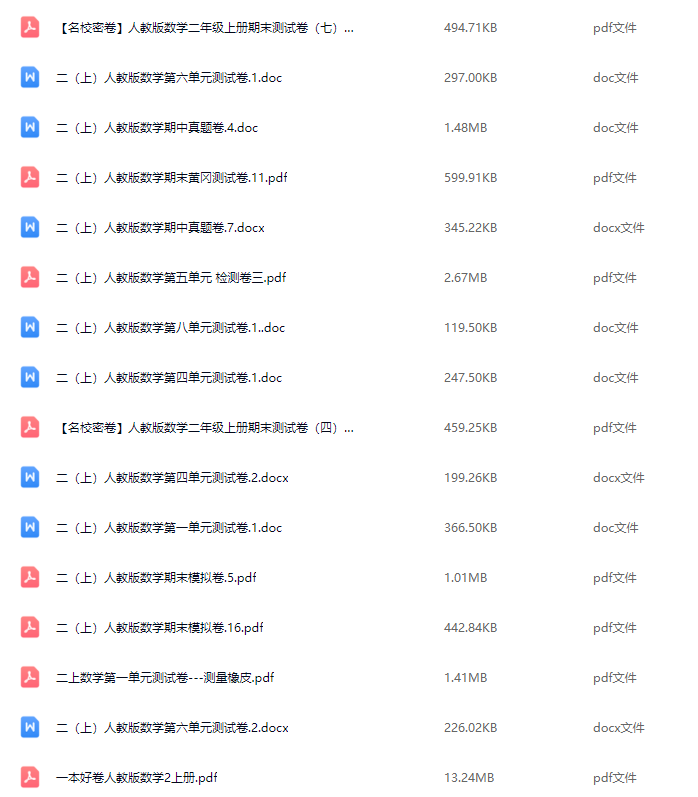Image resolution: width=698 pixels, height=797 pixels.
Task: Open 期中真题卷.4.doc document
Action: 157,128
